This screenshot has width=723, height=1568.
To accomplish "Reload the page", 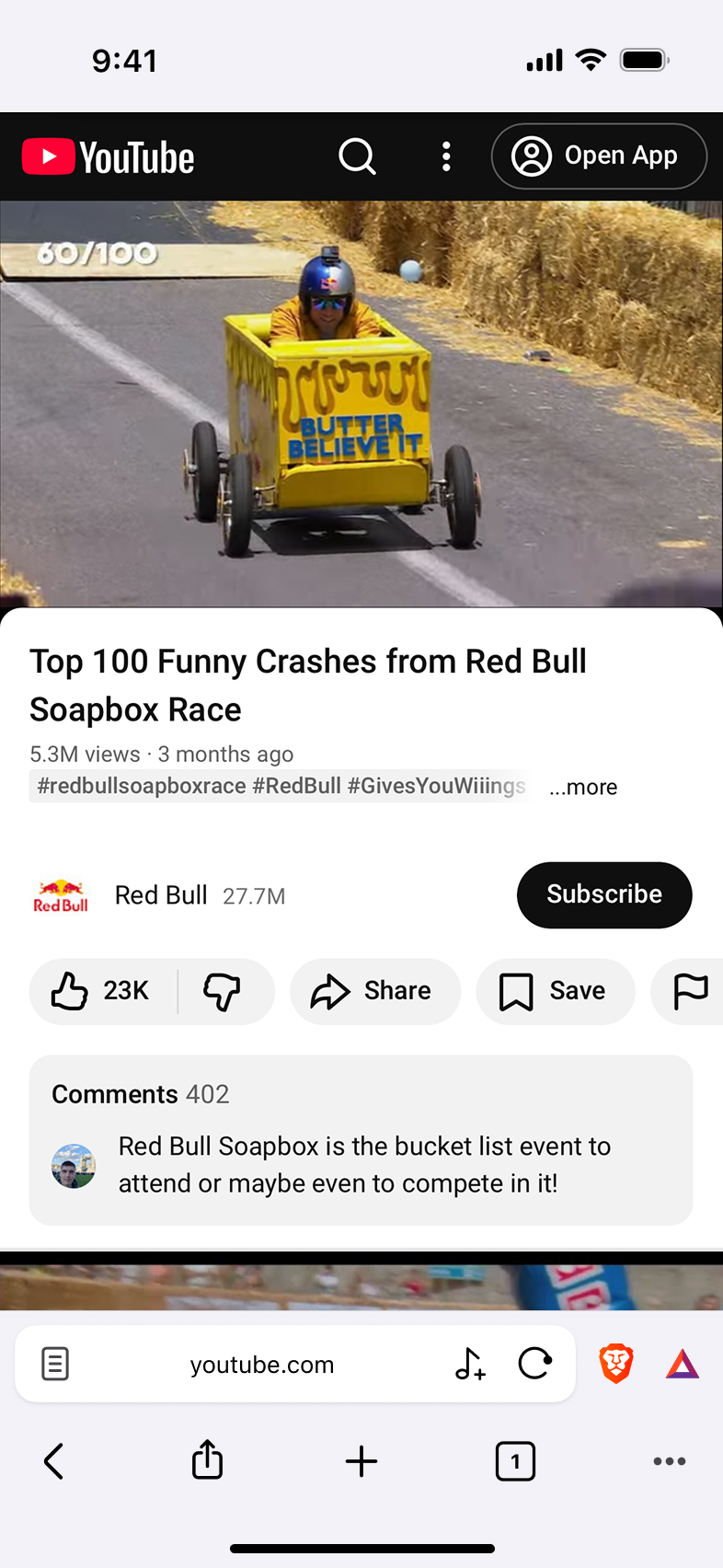I will pos(534,1364).
